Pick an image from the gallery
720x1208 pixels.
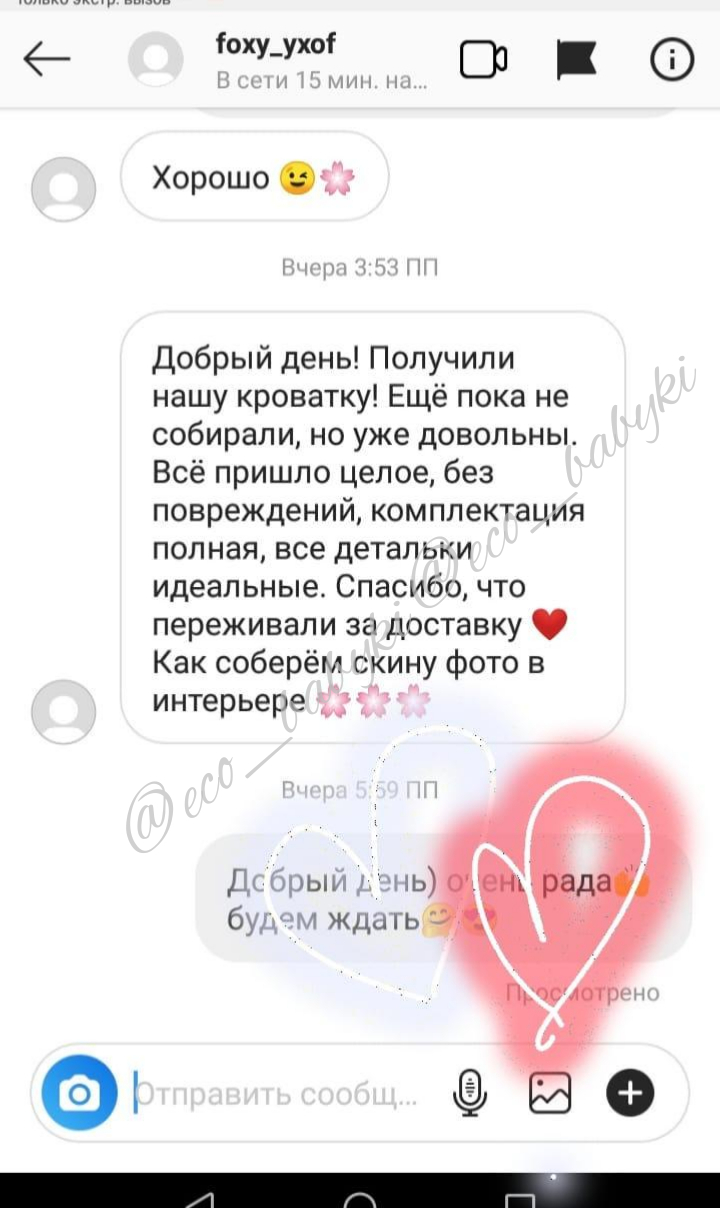click(549, 1093)
